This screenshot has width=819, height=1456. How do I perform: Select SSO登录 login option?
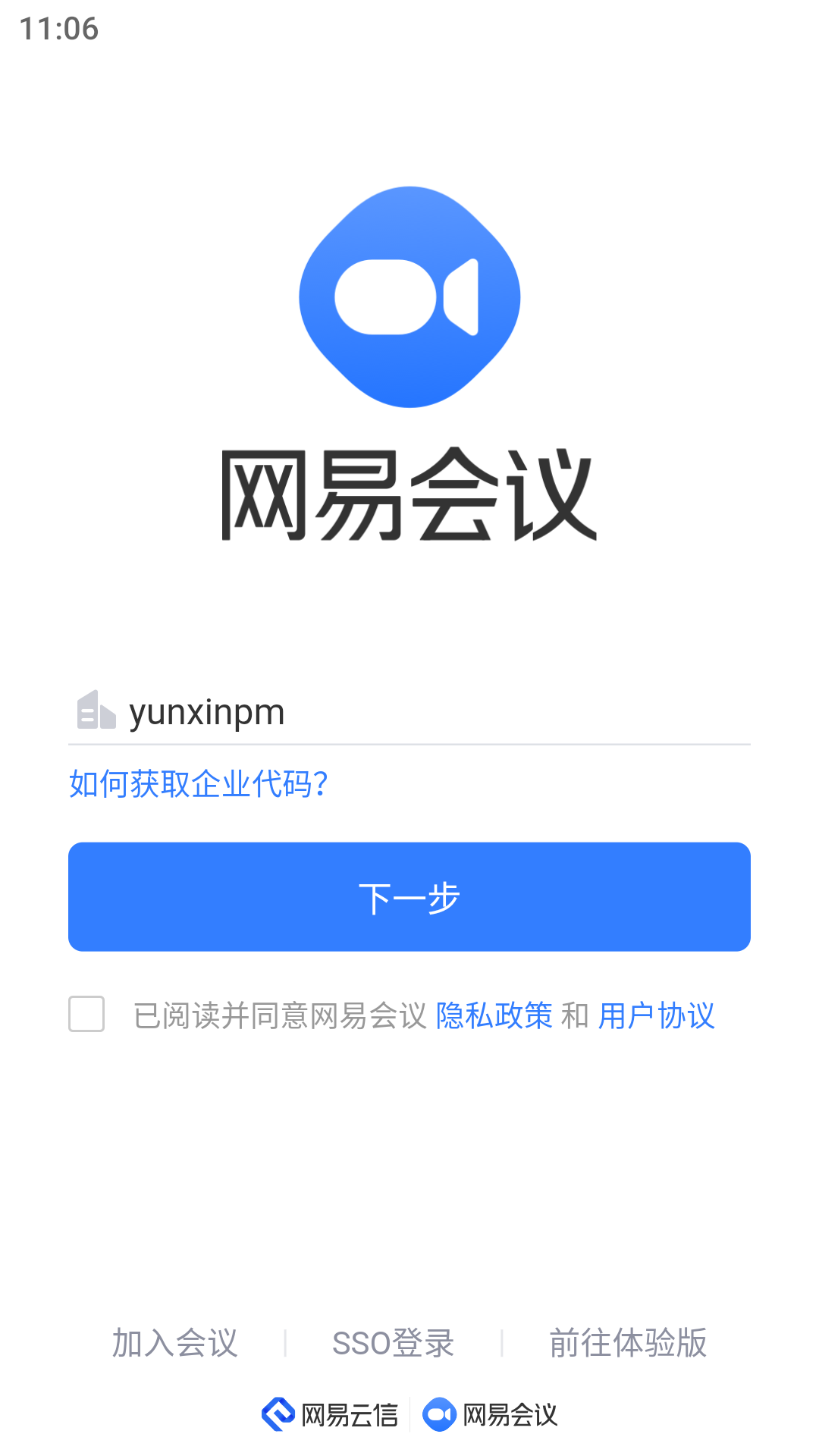395,1342
